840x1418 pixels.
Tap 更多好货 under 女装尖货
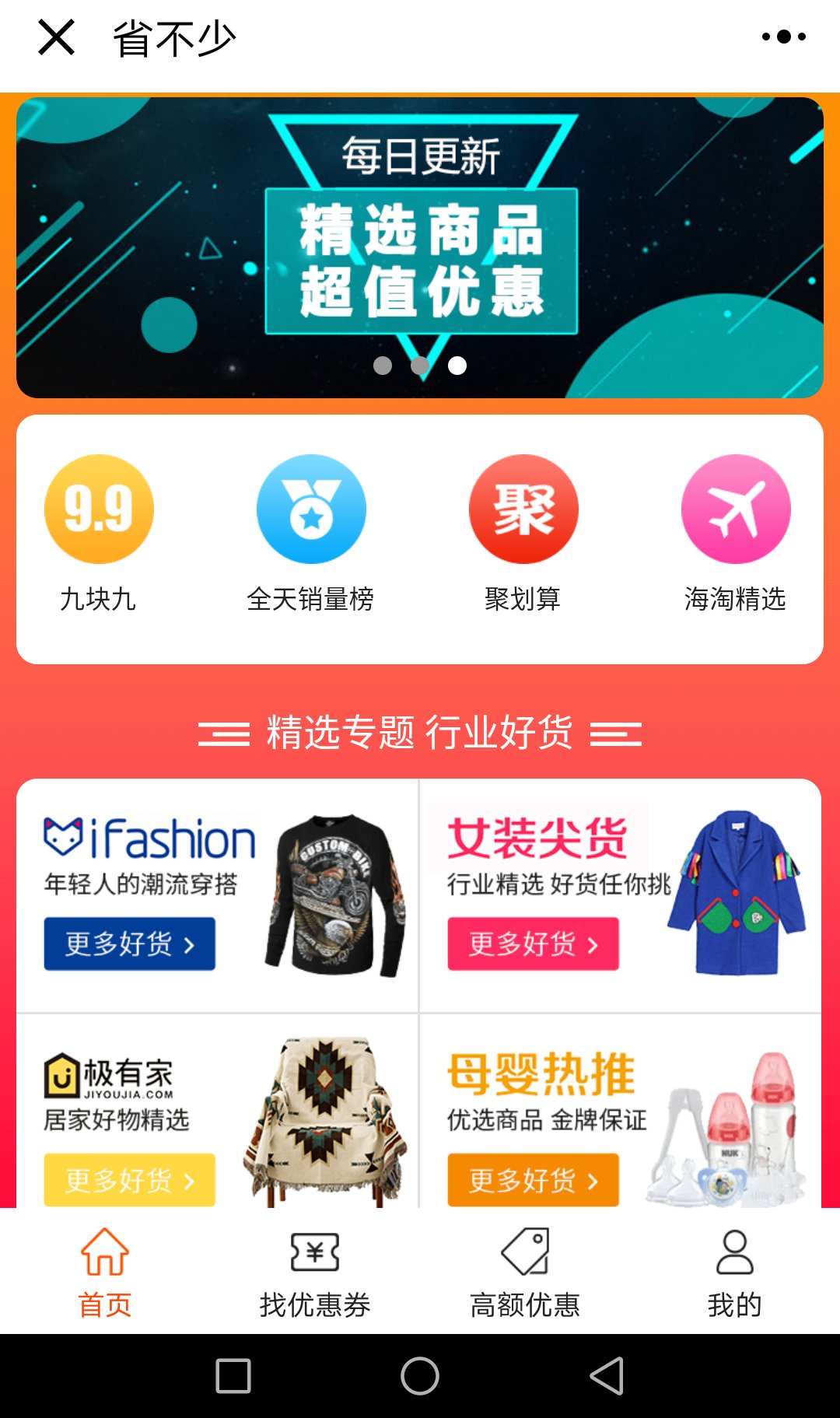533,944
